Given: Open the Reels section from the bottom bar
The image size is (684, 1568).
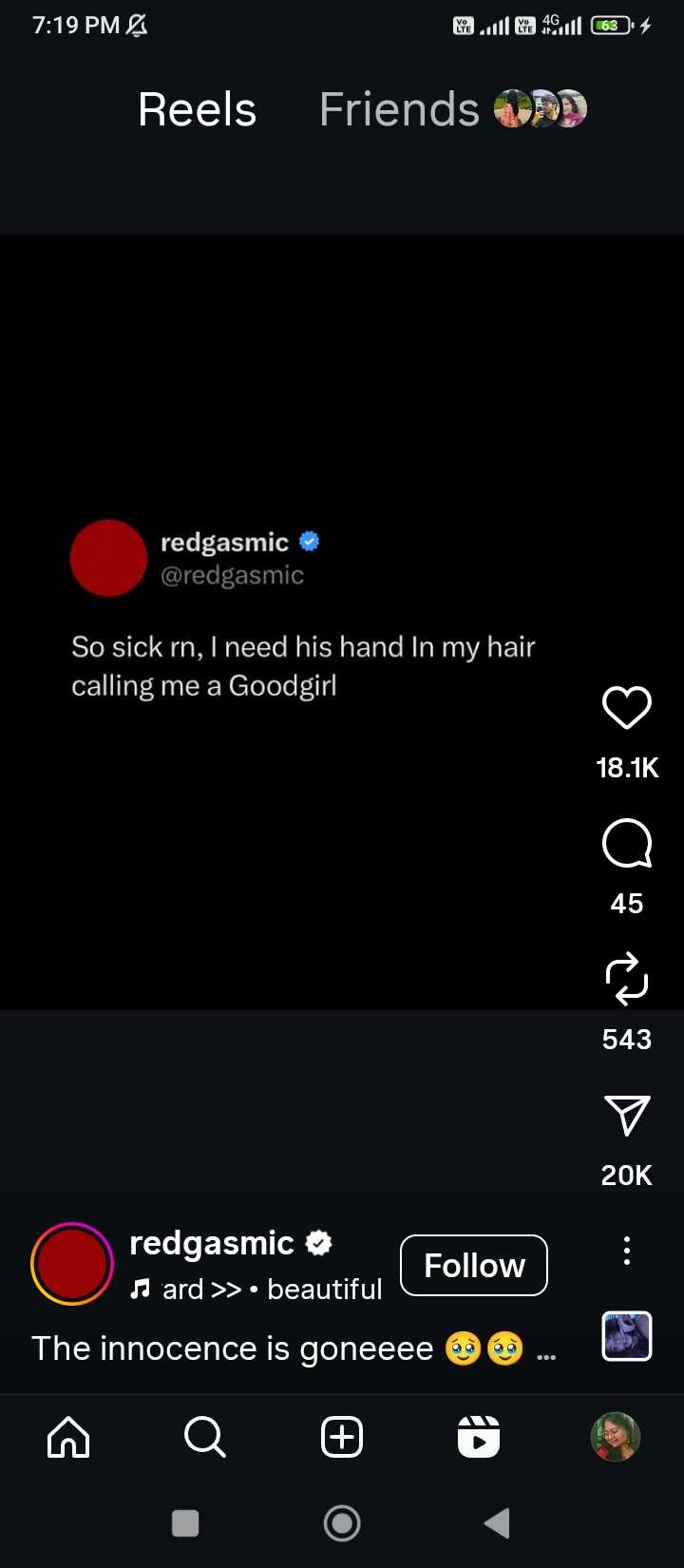Looking at the screenshot, I should 479,1437.
